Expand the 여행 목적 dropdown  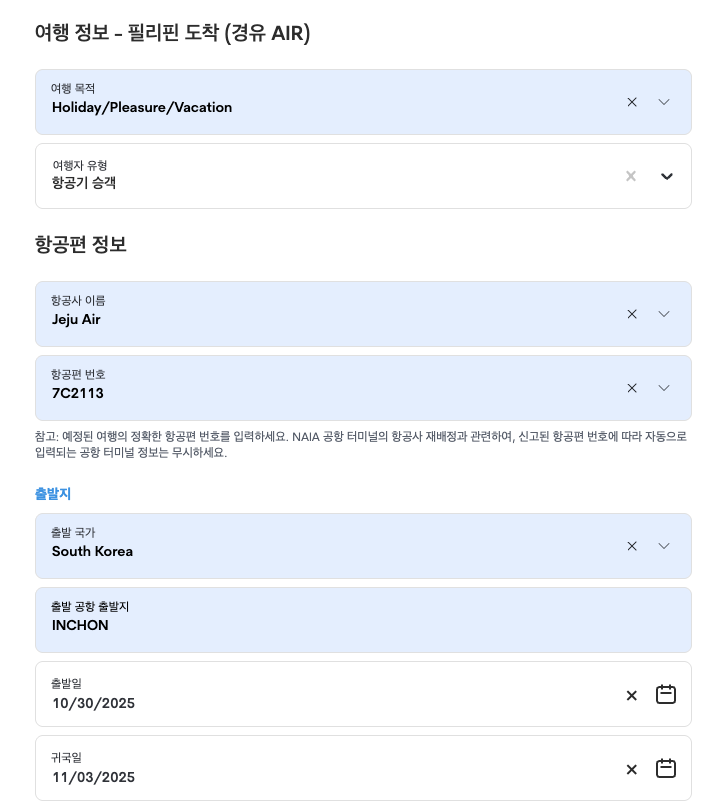(x=664, y=102)
